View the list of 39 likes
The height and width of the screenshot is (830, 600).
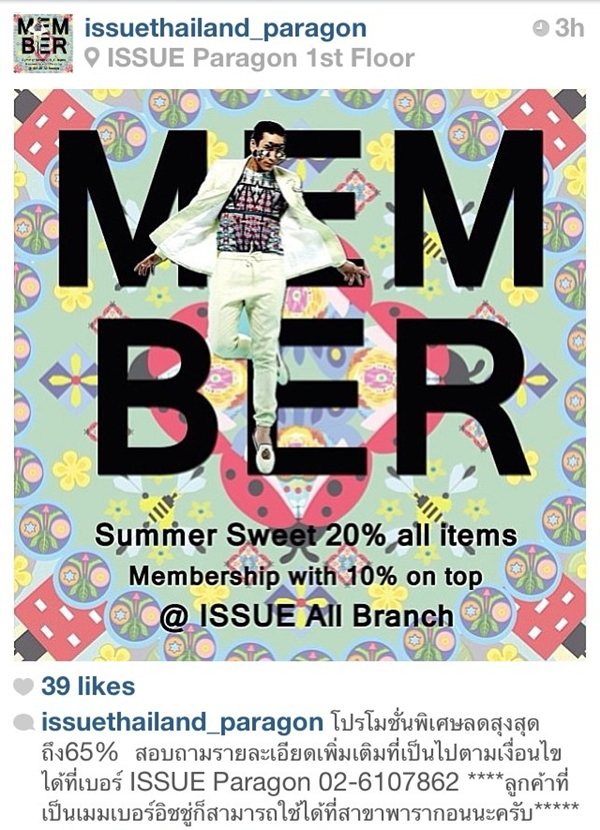coord(88,687)
